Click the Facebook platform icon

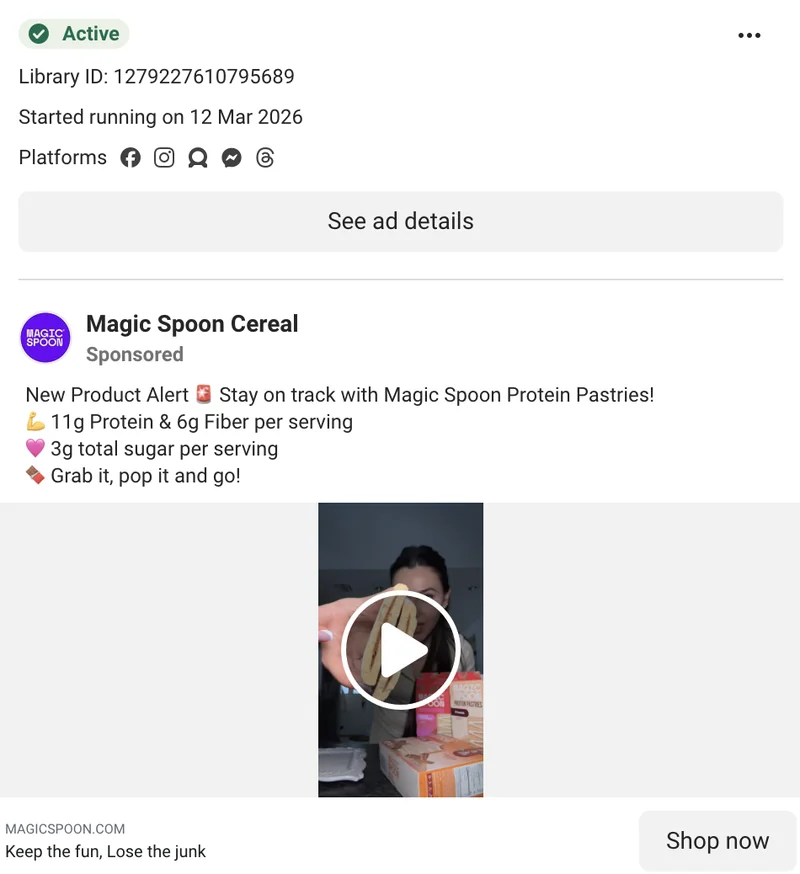pos(130,157)
